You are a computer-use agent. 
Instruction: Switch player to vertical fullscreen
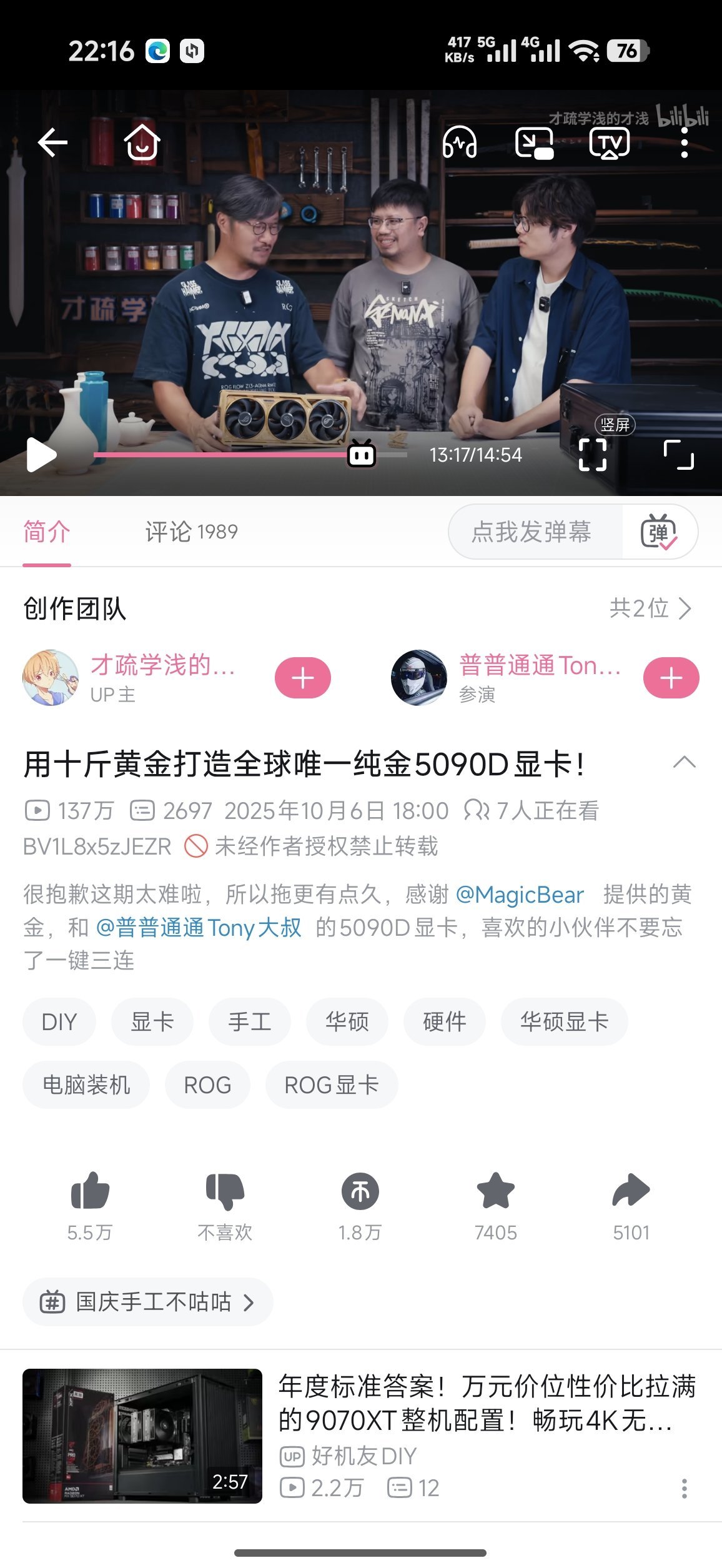click(592, 454)
